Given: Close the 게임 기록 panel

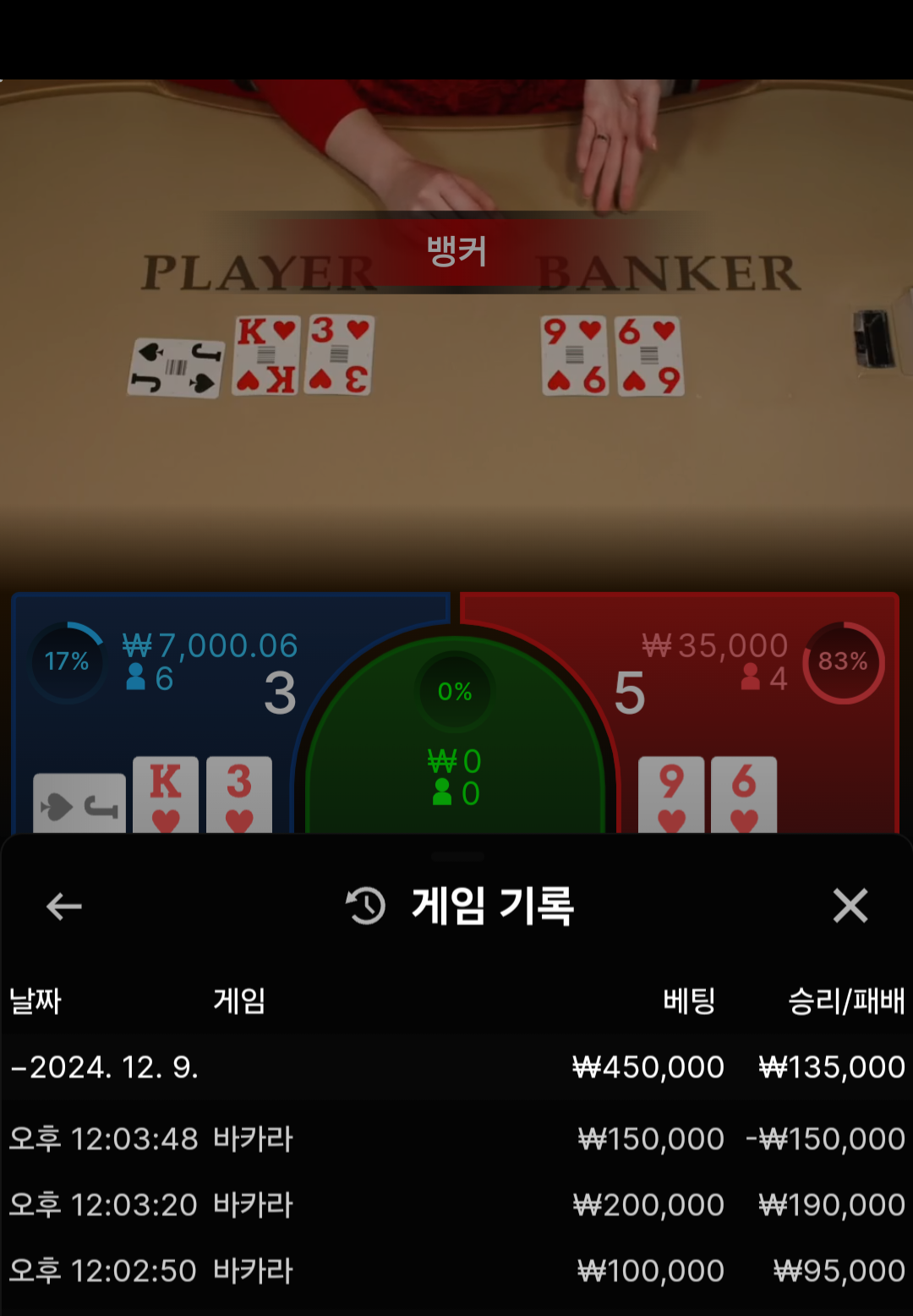Looking at the screenshot, I should click(x=850, y=906).
